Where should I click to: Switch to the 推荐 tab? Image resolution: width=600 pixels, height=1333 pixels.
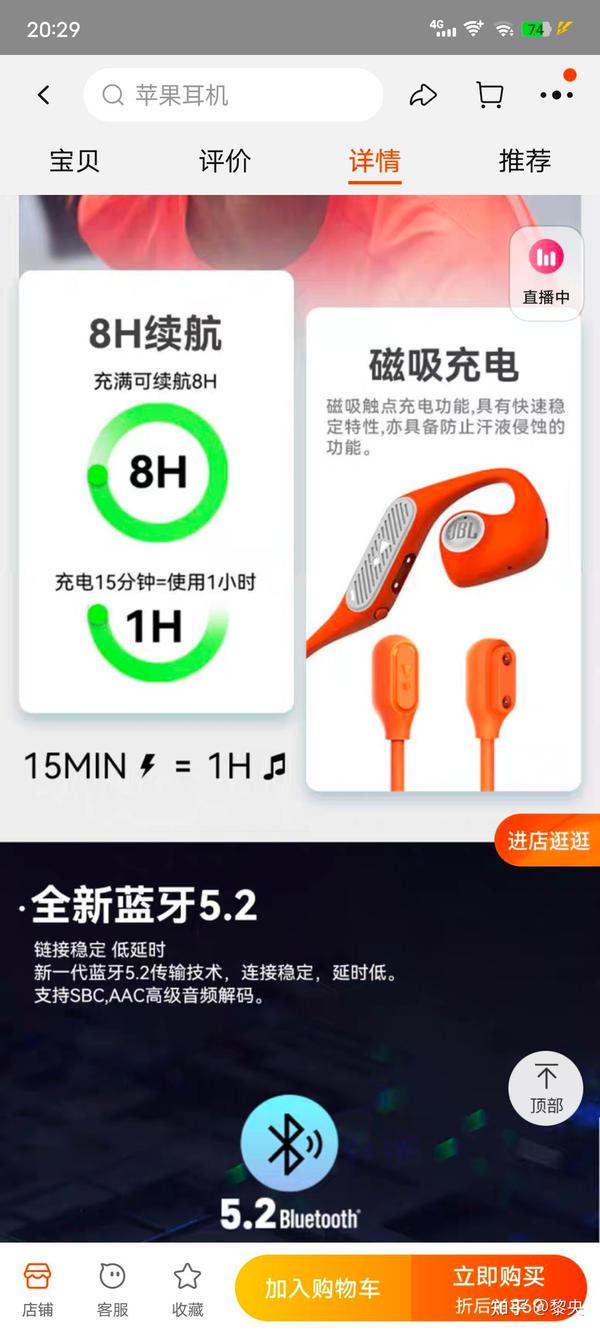[x=525, y=161]
